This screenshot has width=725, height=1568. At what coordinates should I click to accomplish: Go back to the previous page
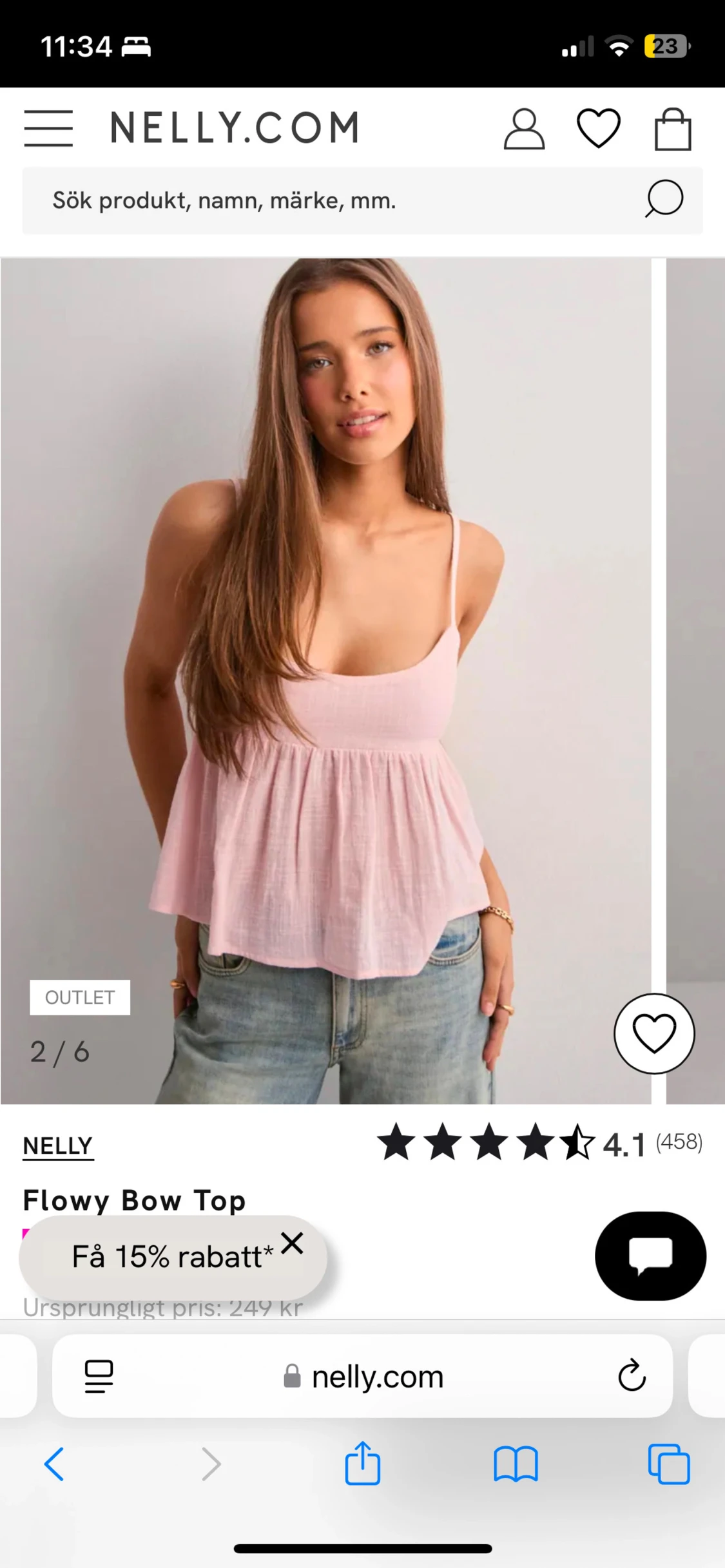(x=54, y=1464)
